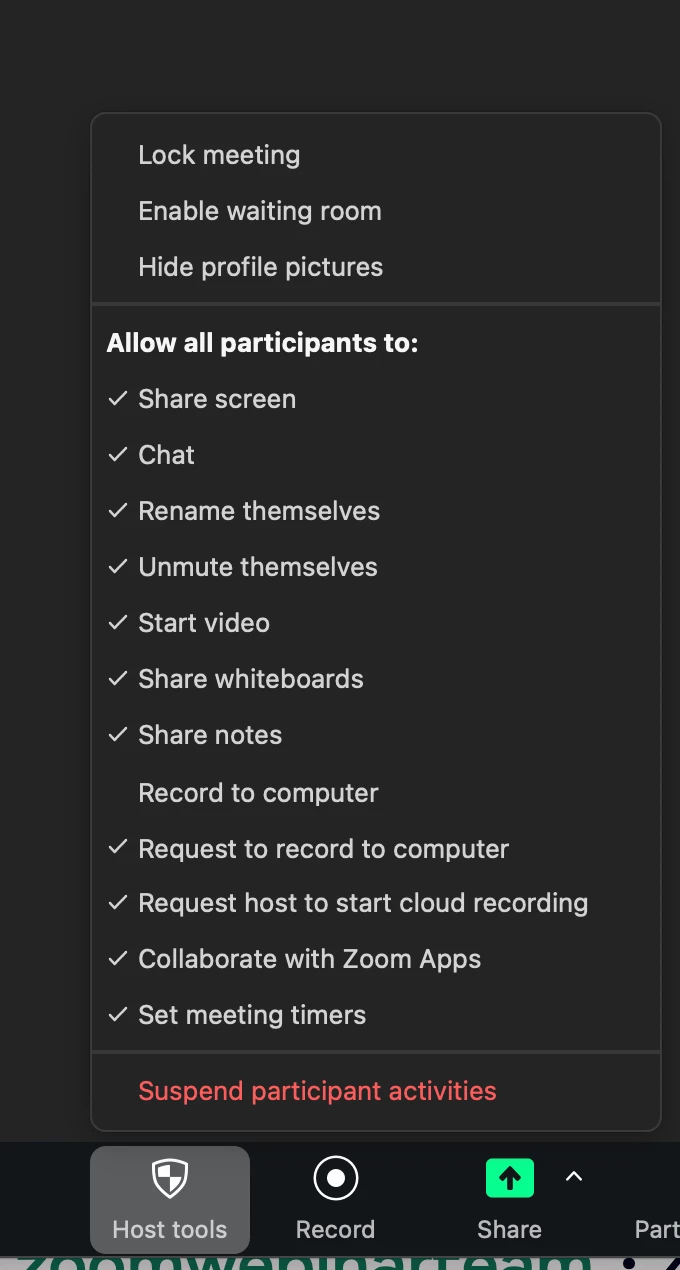Image resolution: width=680 pixels, height=1270 pixels.
Task: Uncheck Share notes permission
Action: coord(209,735)
